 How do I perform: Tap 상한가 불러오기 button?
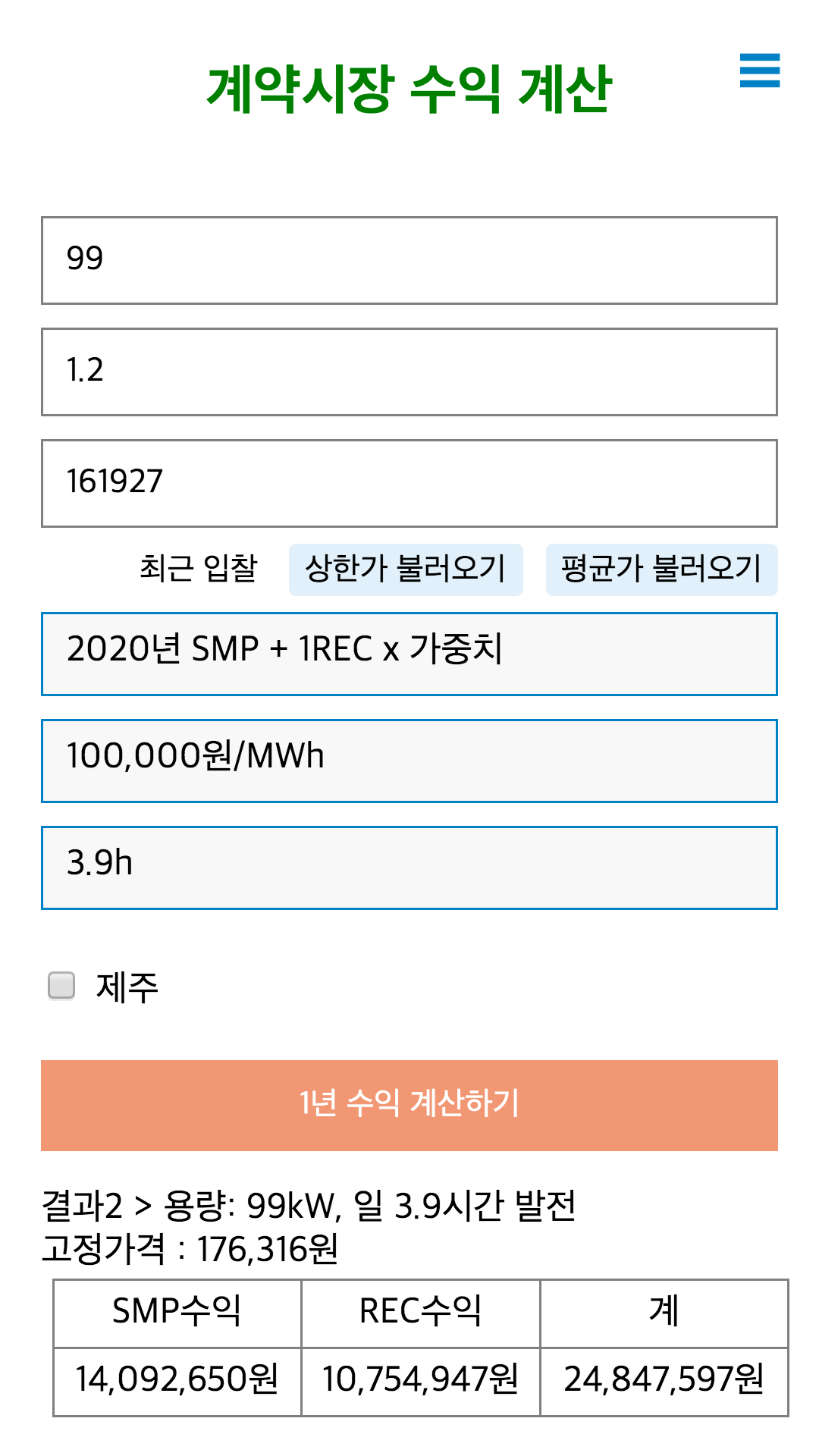coord(406,570)
